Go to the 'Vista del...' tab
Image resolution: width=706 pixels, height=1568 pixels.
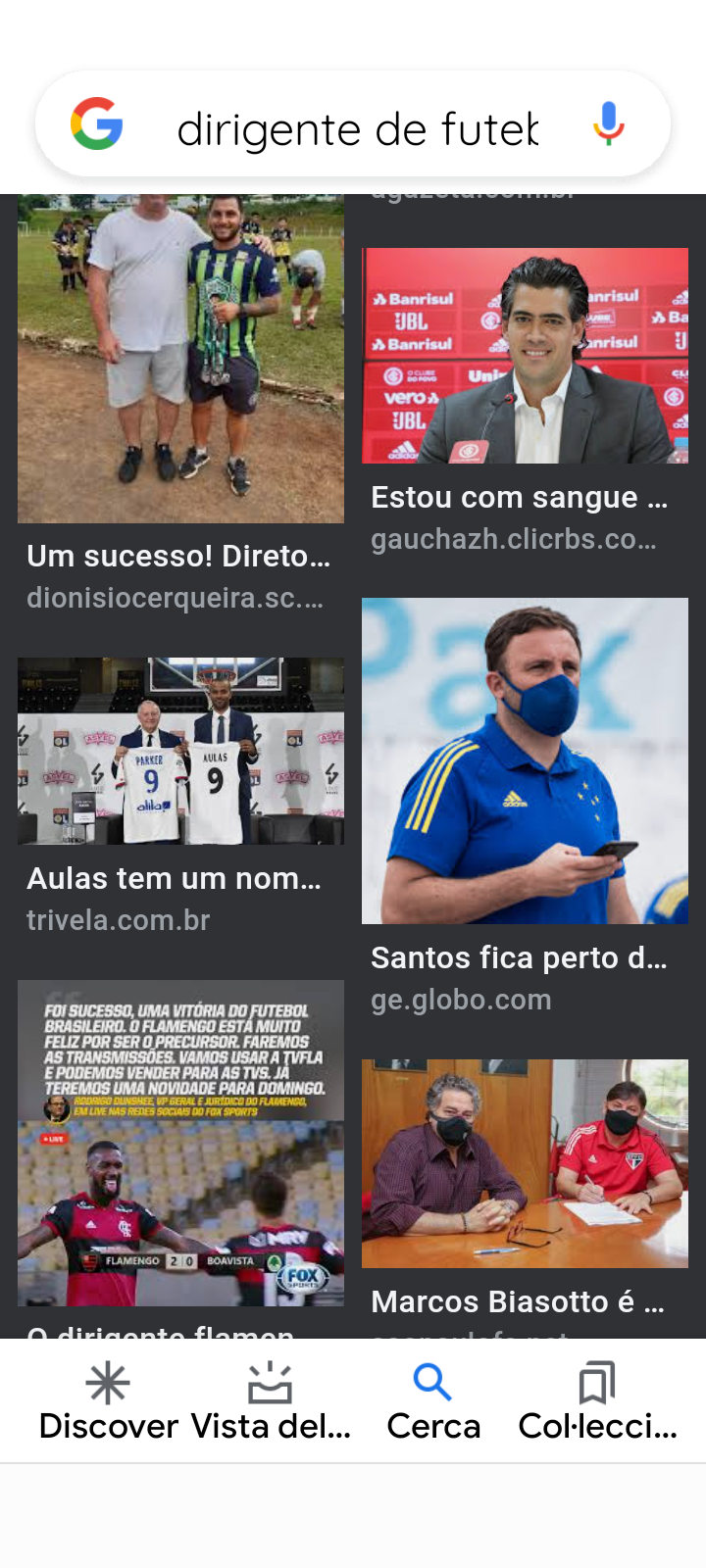tap(271, 1401)
